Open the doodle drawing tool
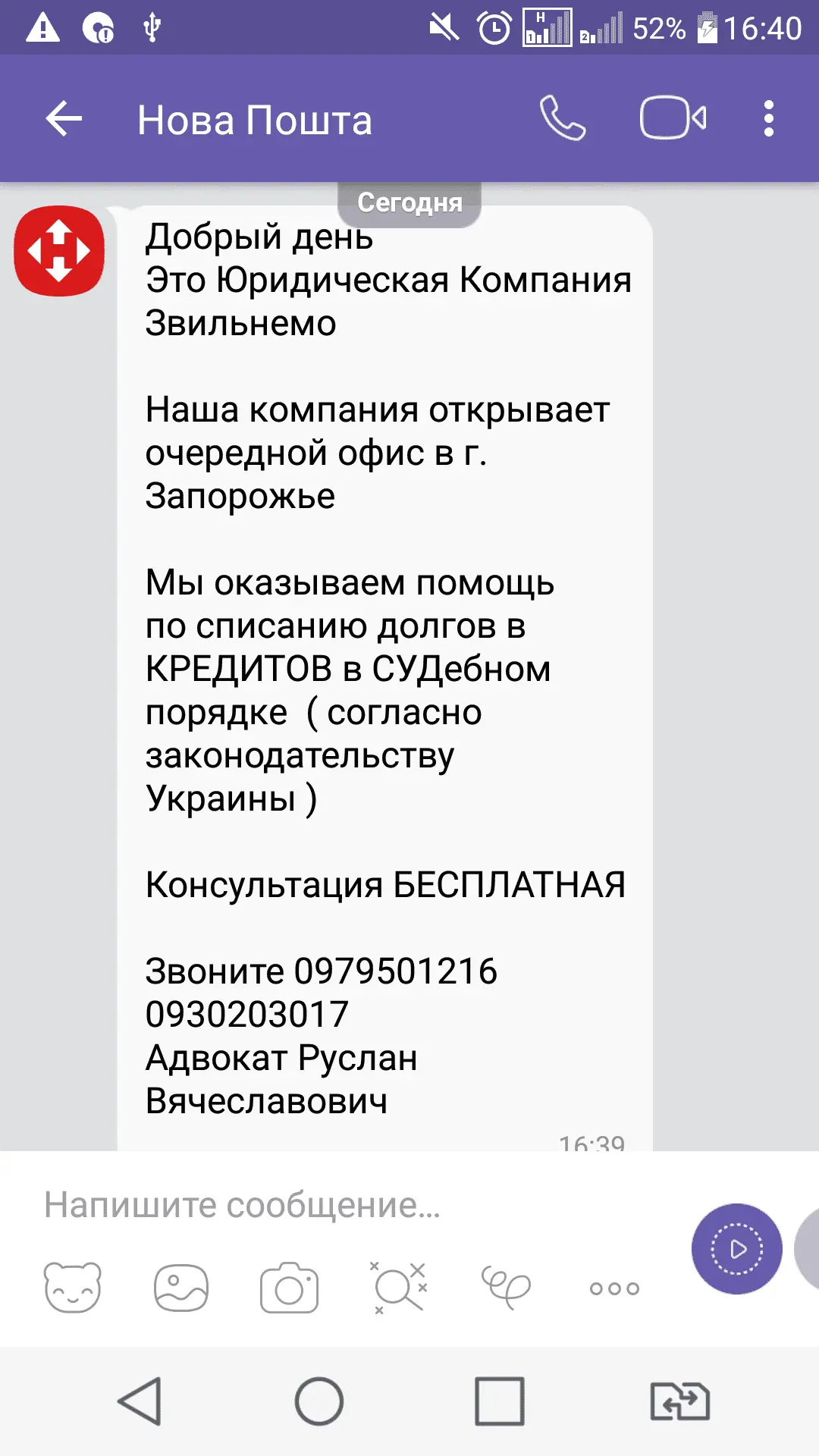The width and height of the screenshot is (819, 1456). (x=506, y=1288)
